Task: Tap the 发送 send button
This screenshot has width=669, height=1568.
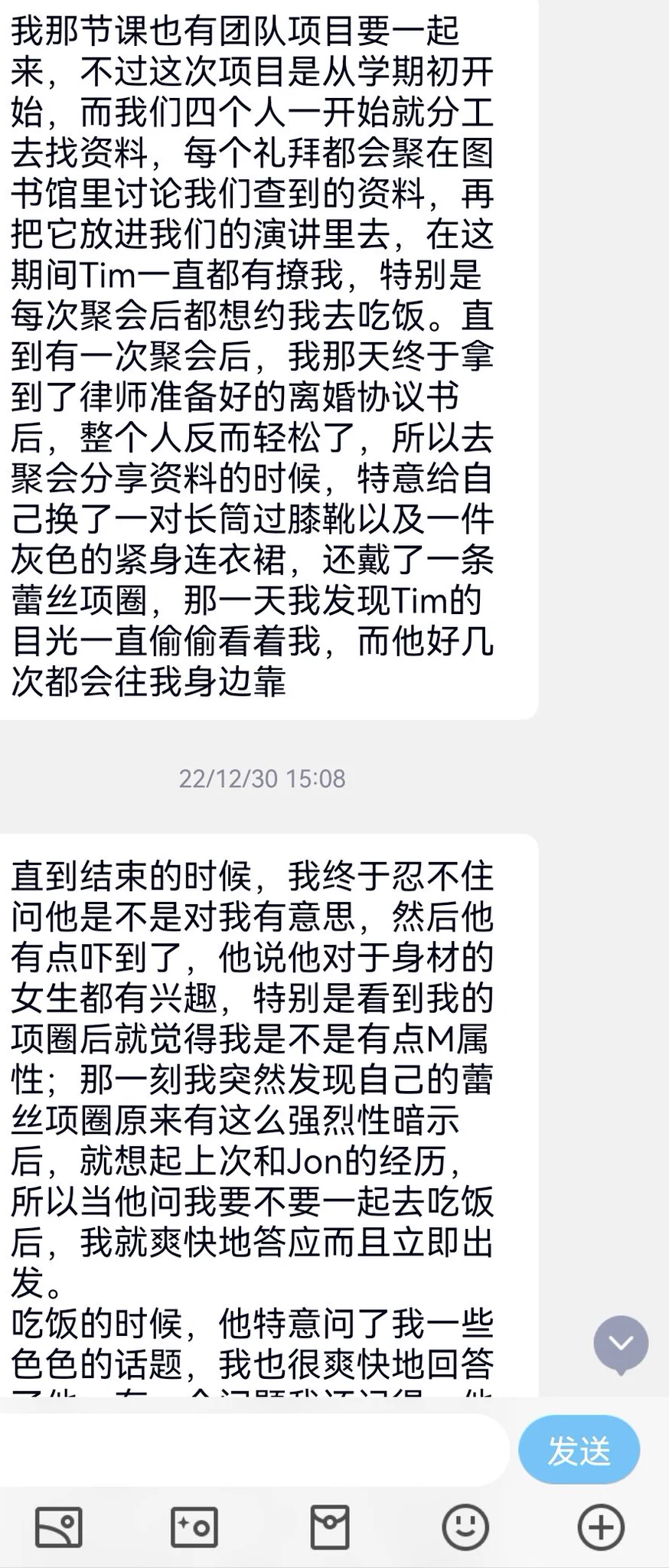Action: tap(579, 1449)
